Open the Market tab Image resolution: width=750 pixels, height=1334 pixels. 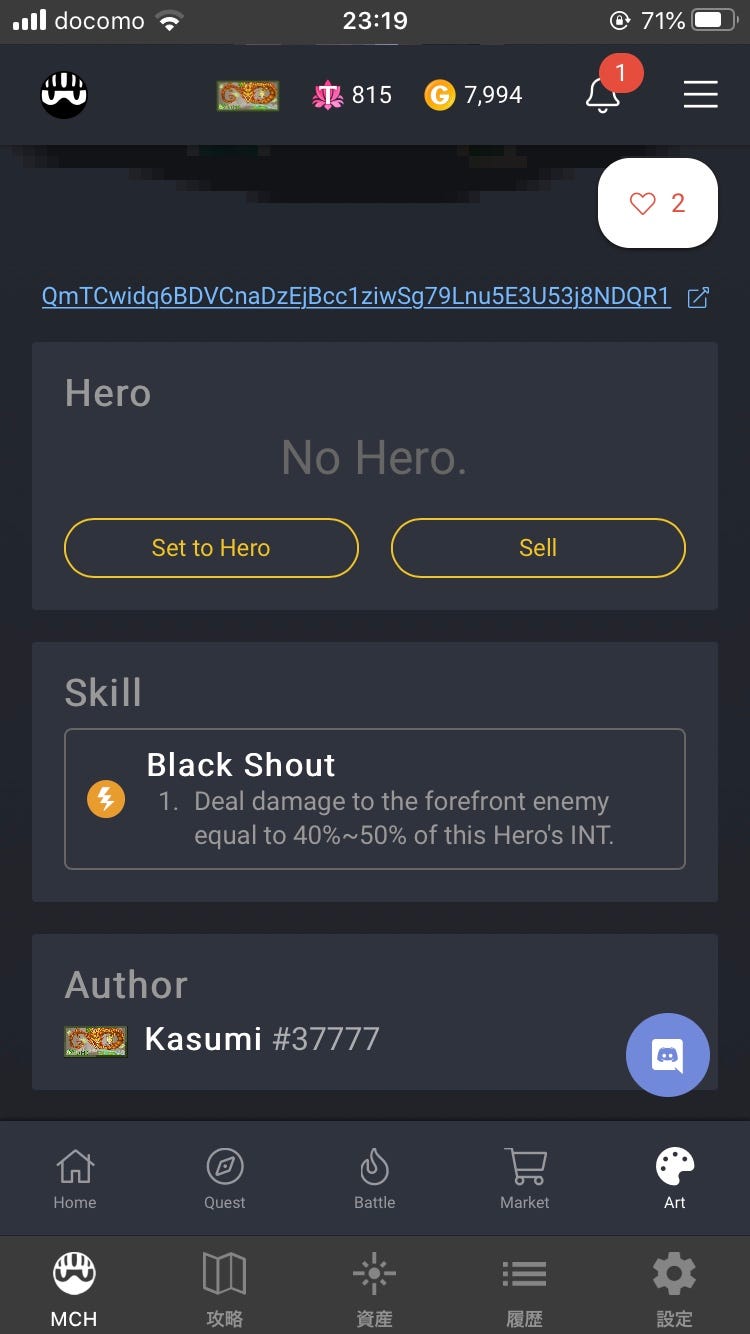point(525,1178)
